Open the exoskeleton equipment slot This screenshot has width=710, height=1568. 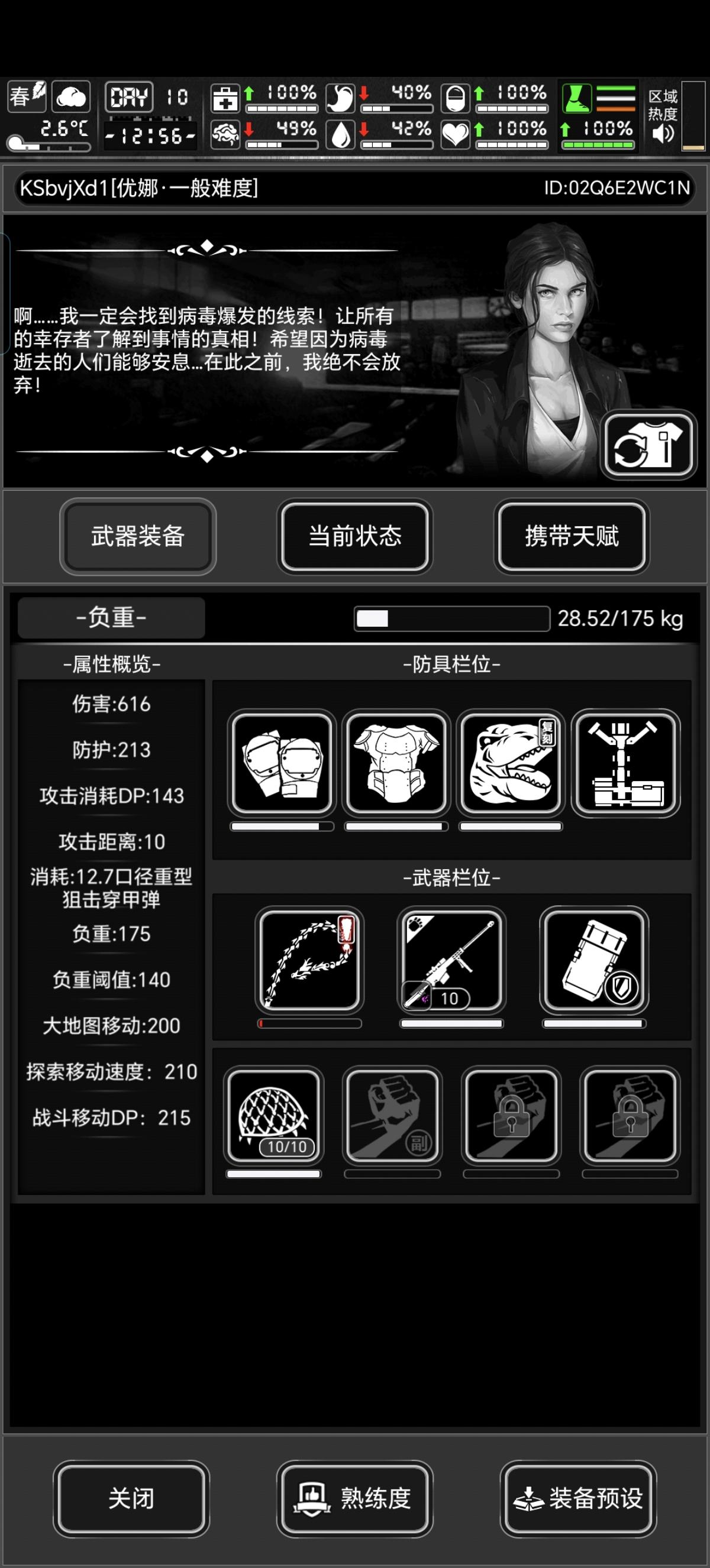pos(626,764)
